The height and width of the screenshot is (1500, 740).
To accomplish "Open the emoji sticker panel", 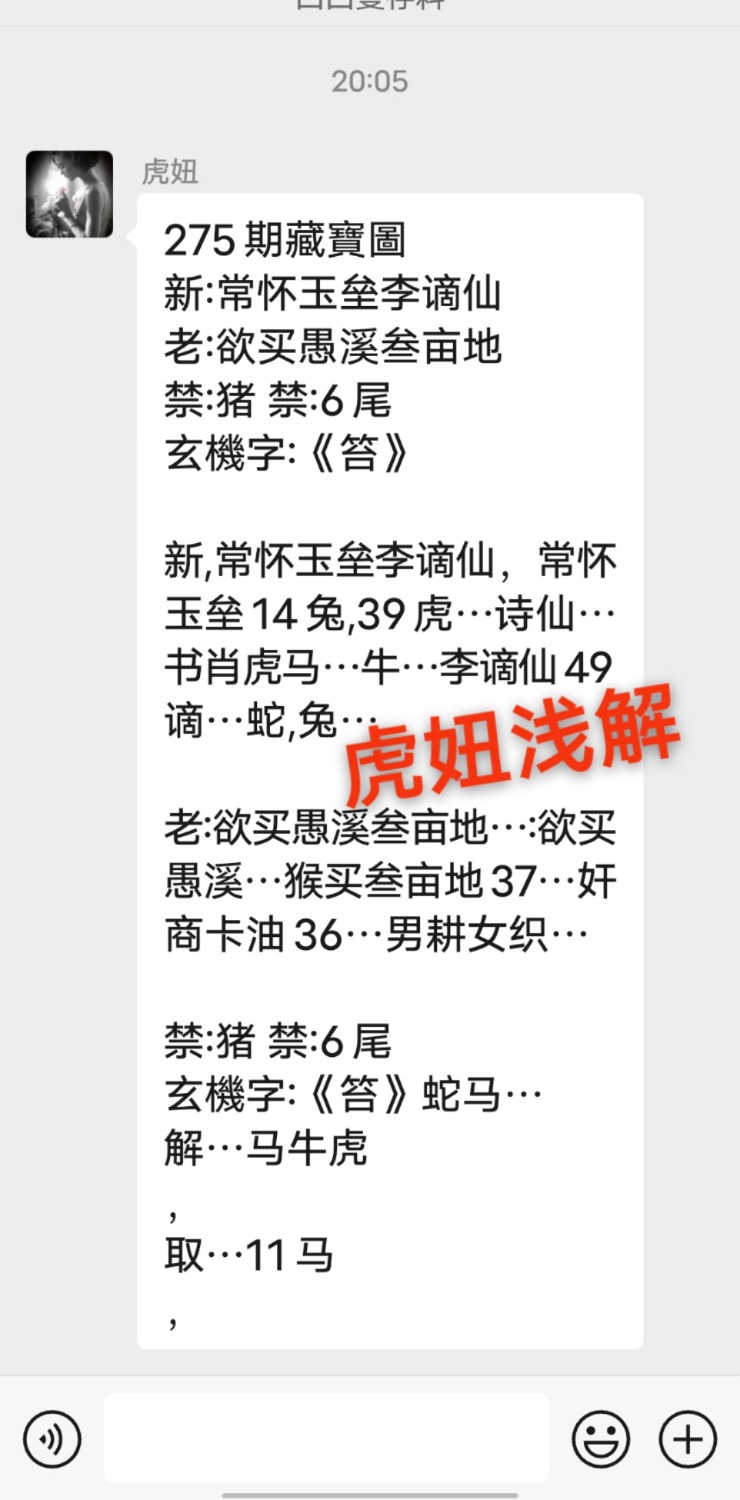I will 600,1439.
